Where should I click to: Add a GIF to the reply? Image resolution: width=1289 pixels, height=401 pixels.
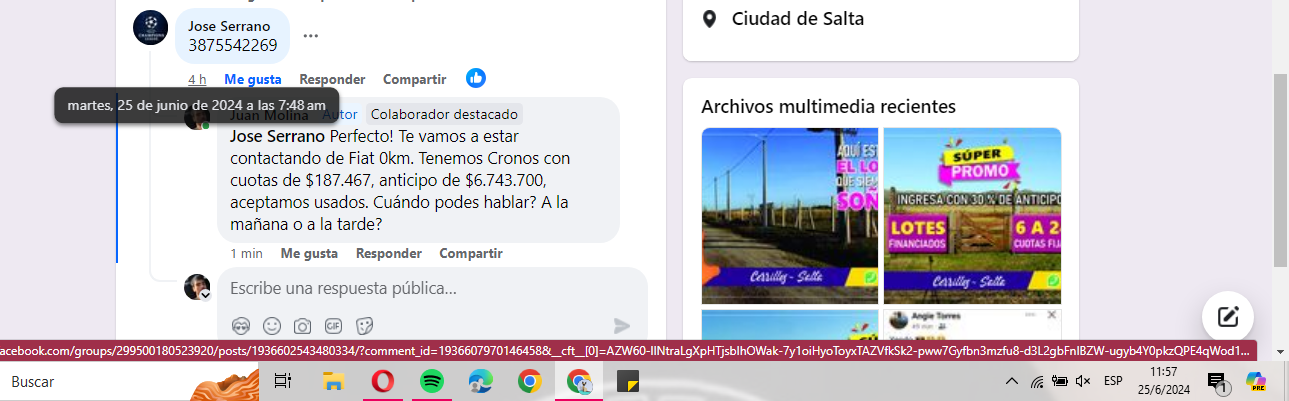click(333, 325)
